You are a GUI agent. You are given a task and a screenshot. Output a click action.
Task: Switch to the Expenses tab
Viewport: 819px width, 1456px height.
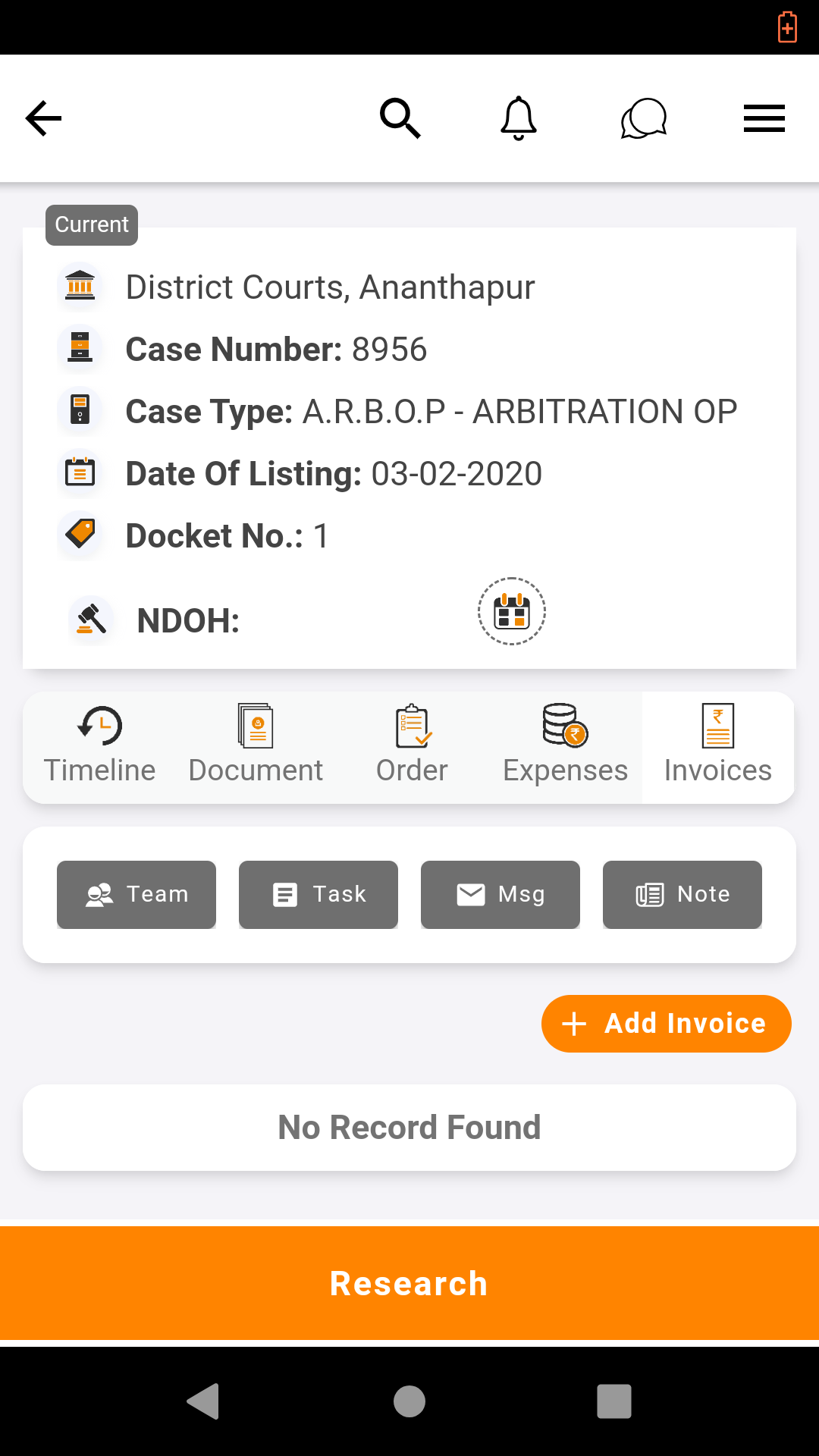pyautogui.click(x=565, y=747)
